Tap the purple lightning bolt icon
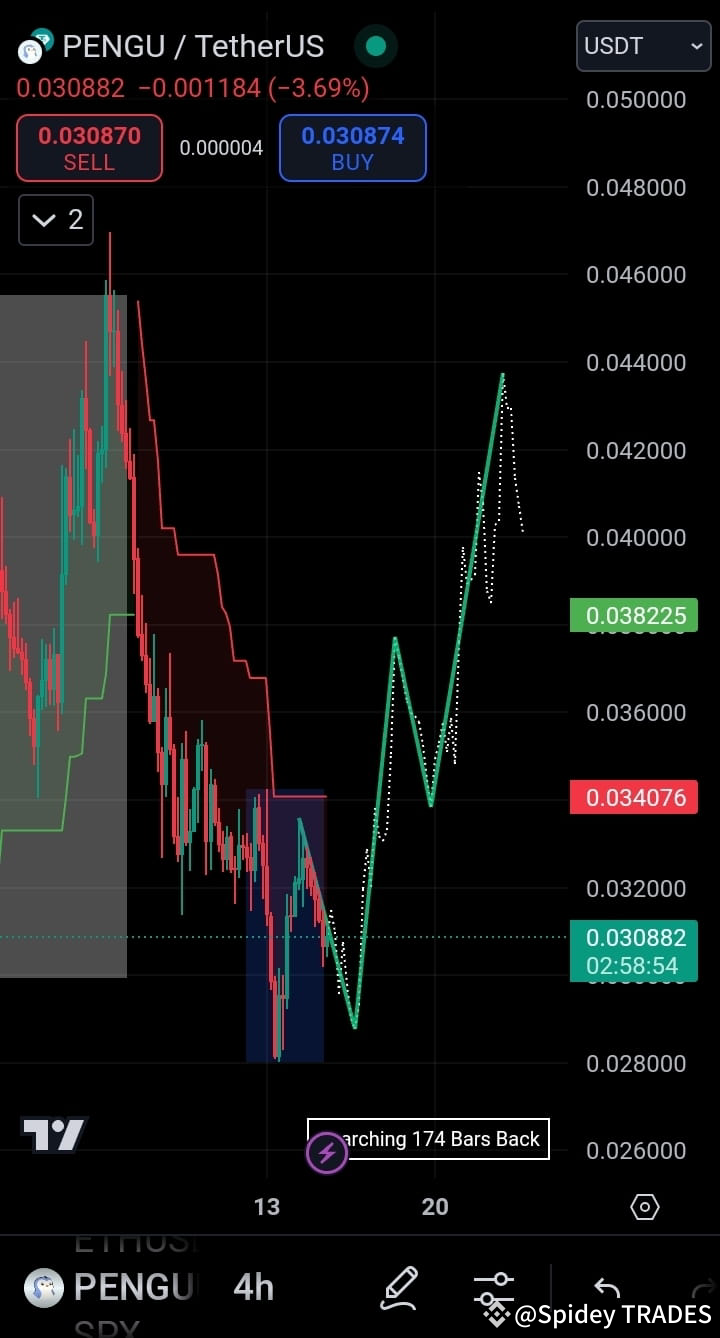This screenshot has height=1338, width=720. (x=325, y=1153)
